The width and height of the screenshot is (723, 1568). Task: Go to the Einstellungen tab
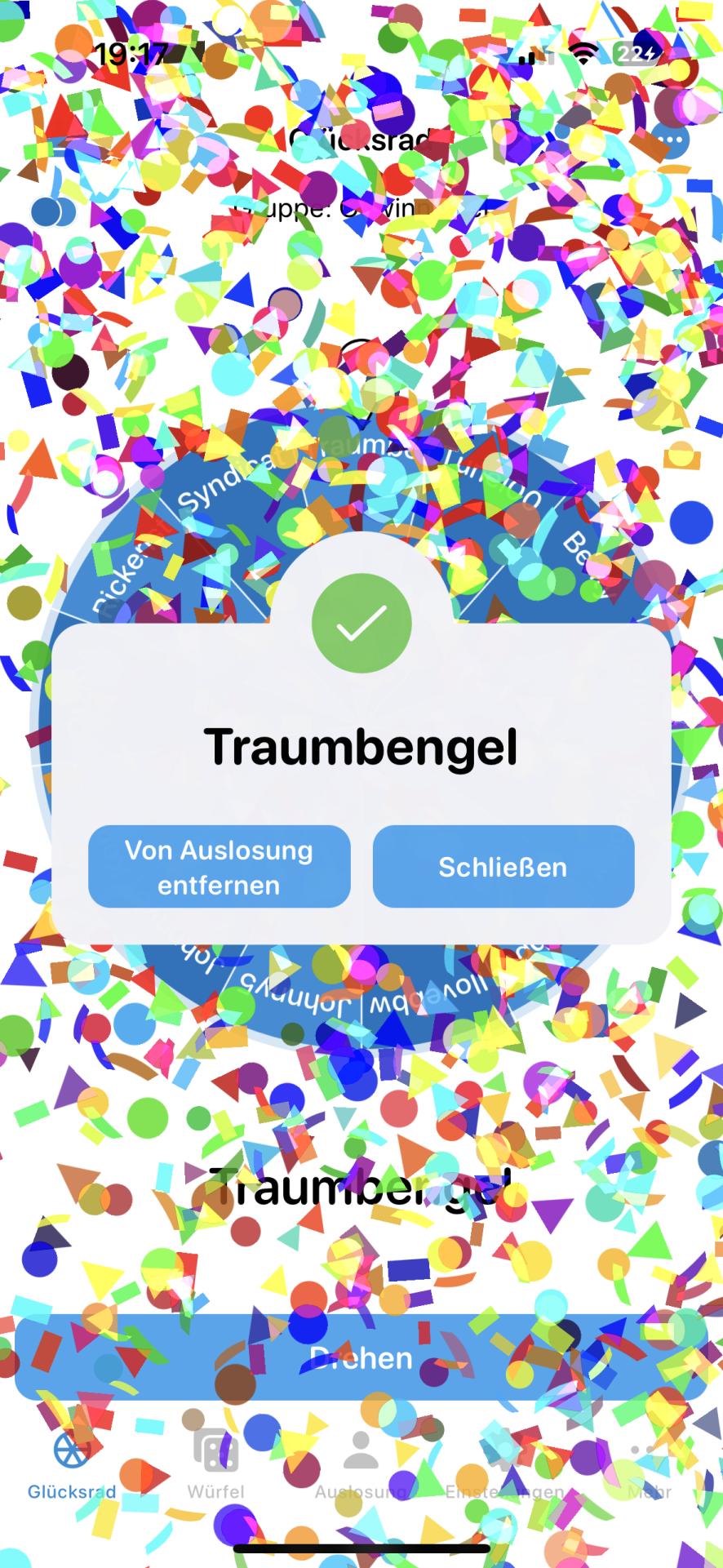click(x=505, y=1465)
